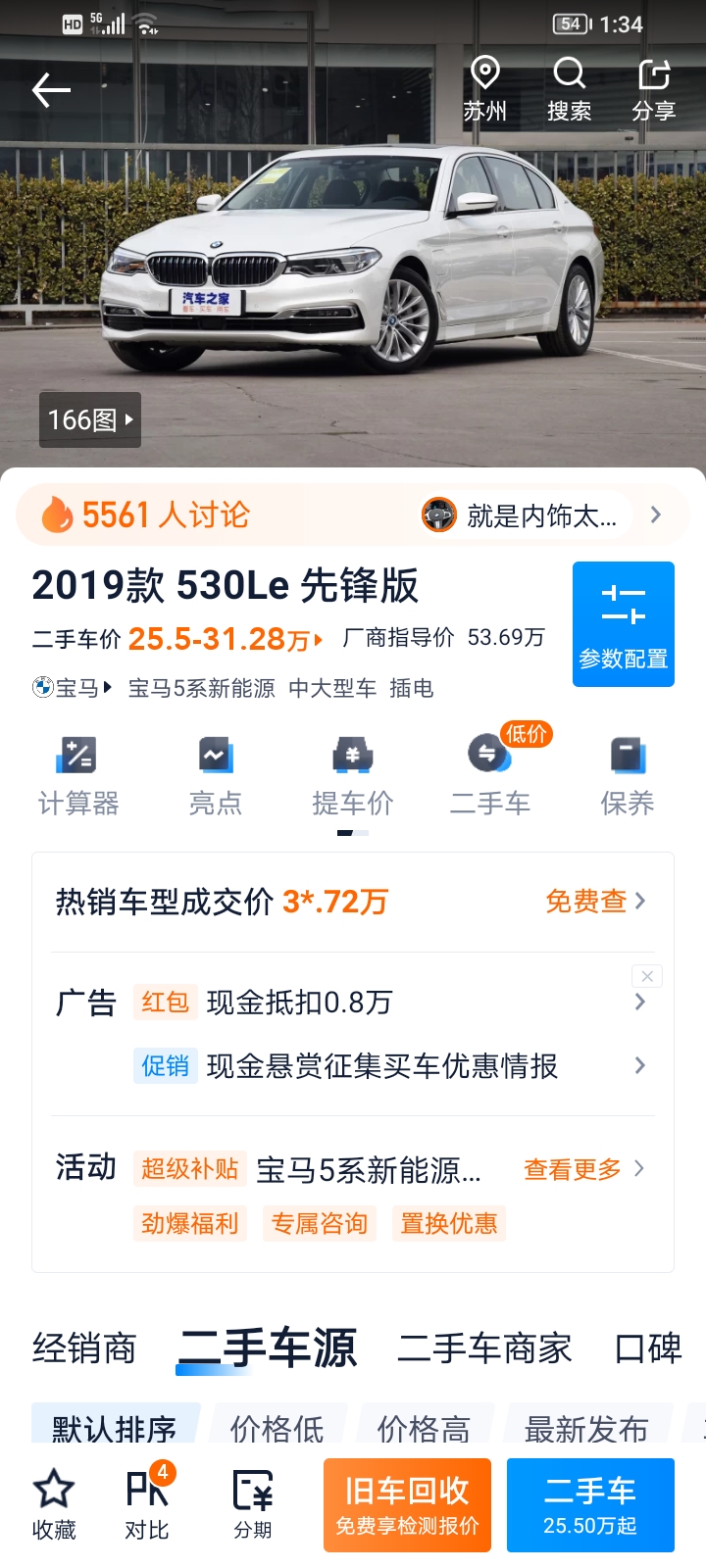Tap 免费查 for the transaction price
706x1568 pixels.
tap(595, 901)
